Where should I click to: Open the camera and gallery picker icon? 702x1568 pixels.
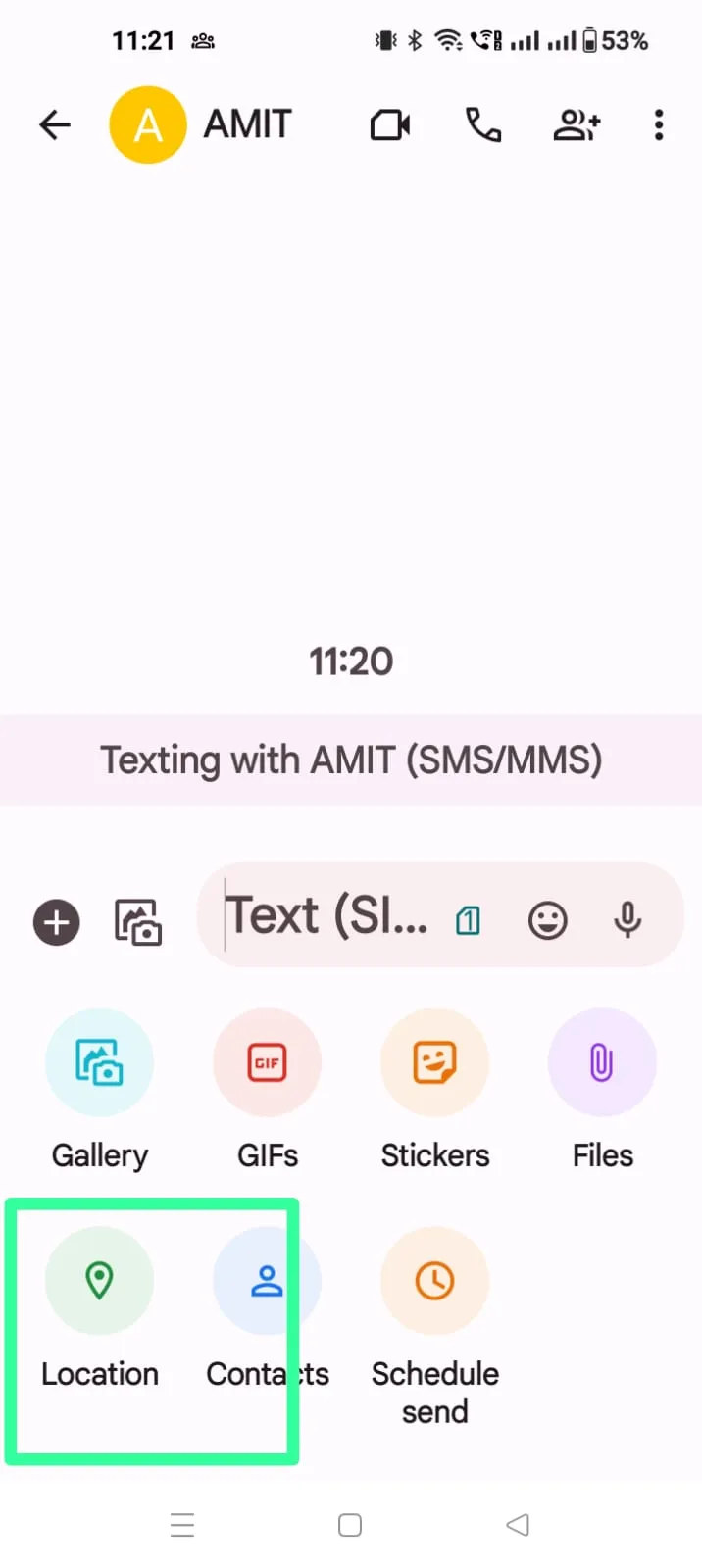pos(138,922)
